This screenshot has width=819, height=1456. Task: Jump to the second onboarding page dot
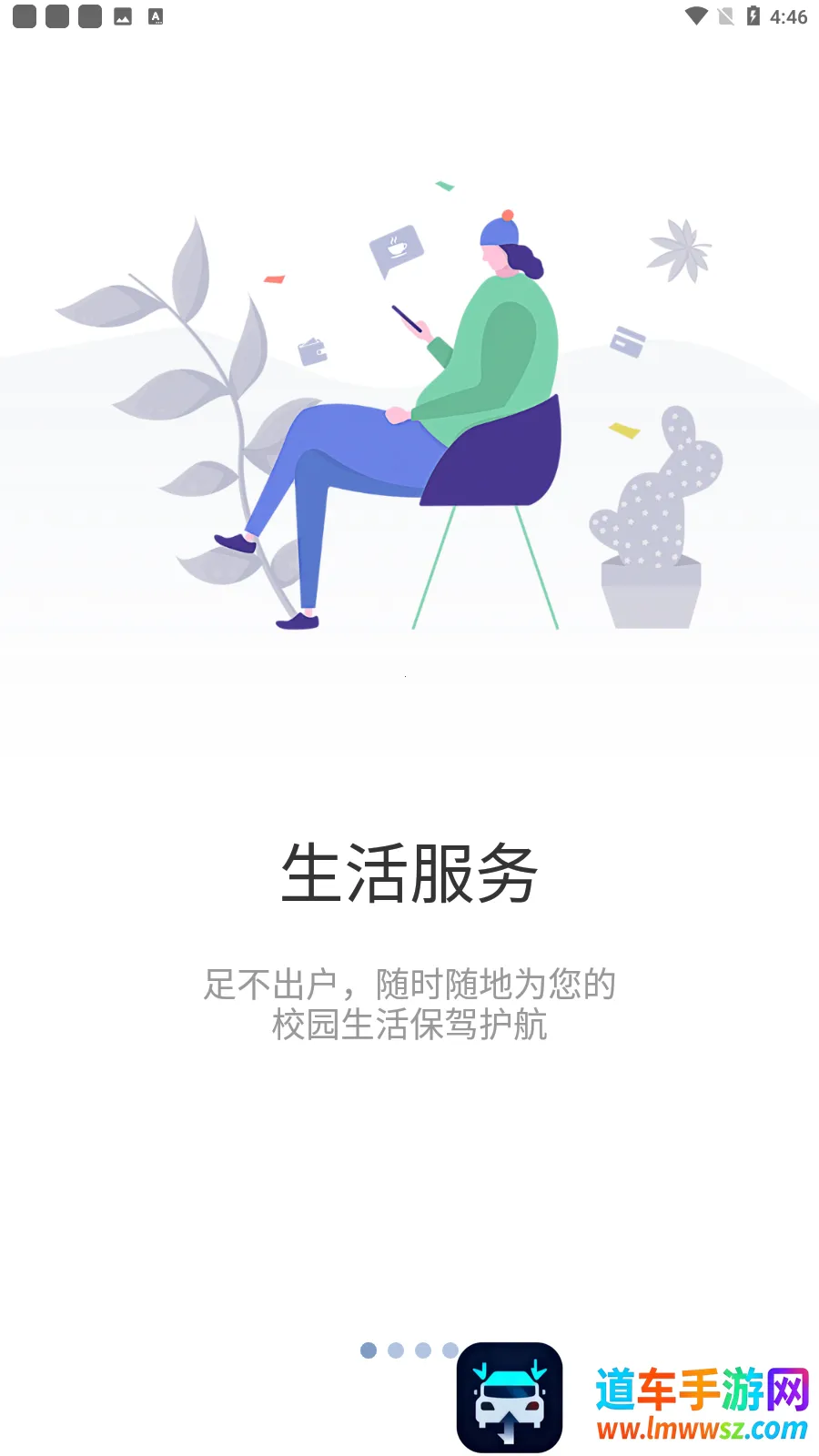click(396, 1350)
